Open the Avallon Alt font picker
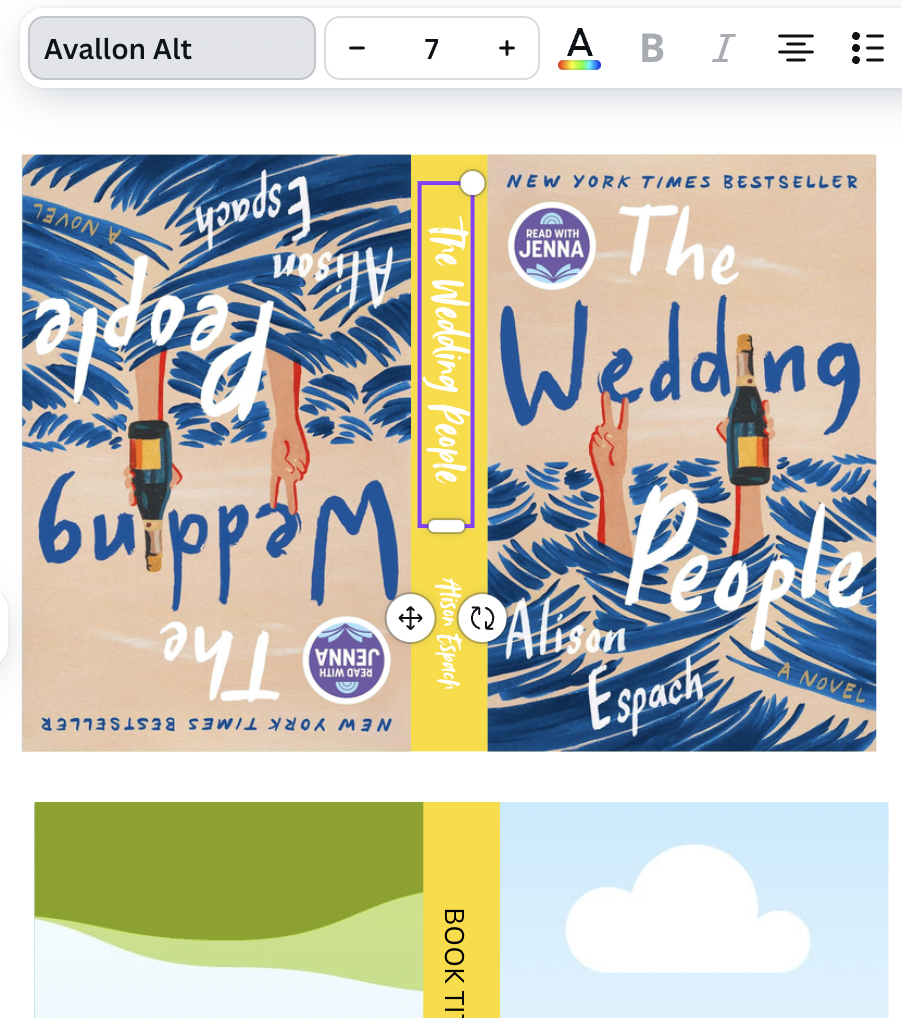The width and height of the screenshot is (902, 1018). (171, 48)
